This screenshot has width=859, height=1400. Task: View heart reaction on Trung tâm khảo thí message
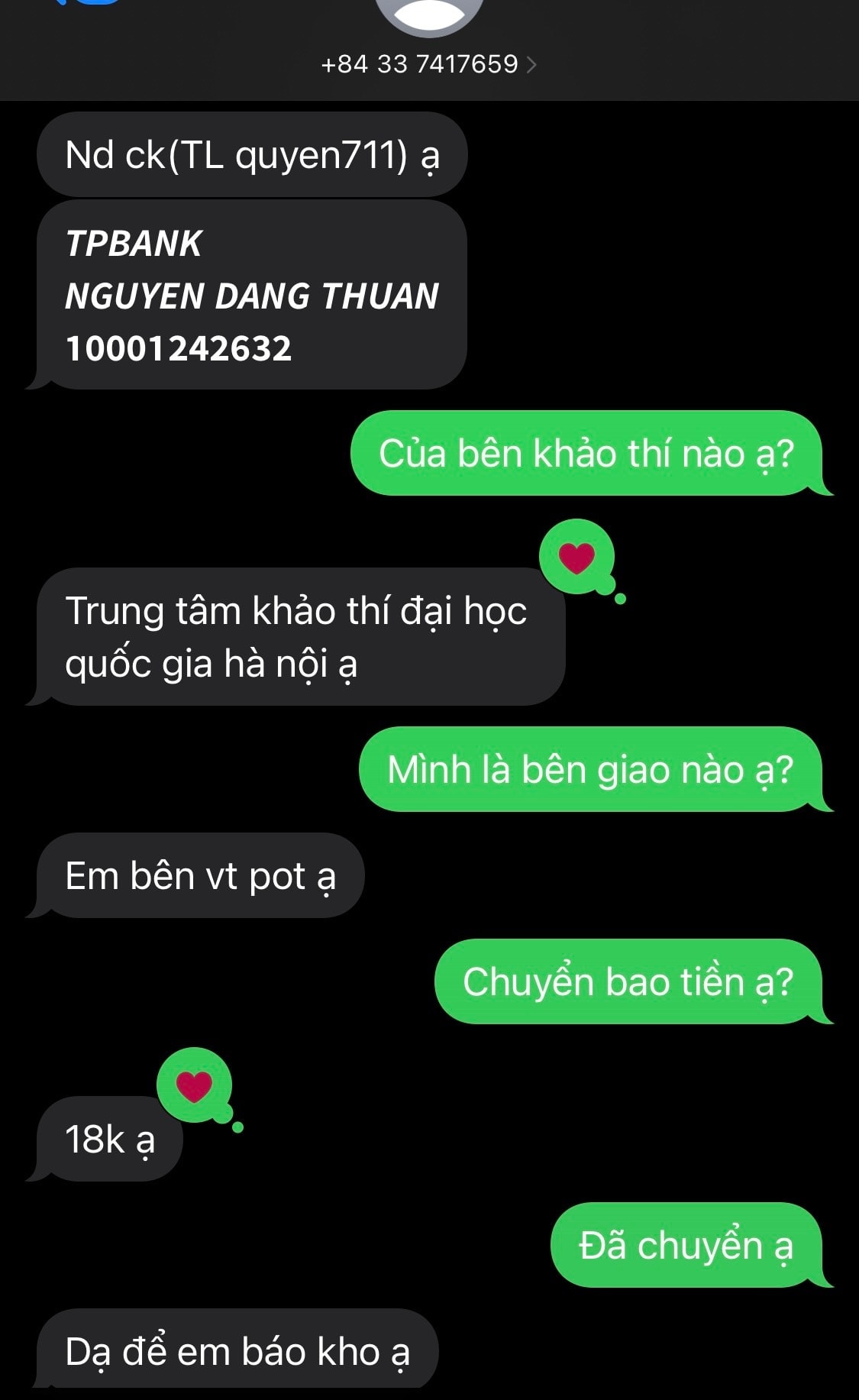(576, 557)
